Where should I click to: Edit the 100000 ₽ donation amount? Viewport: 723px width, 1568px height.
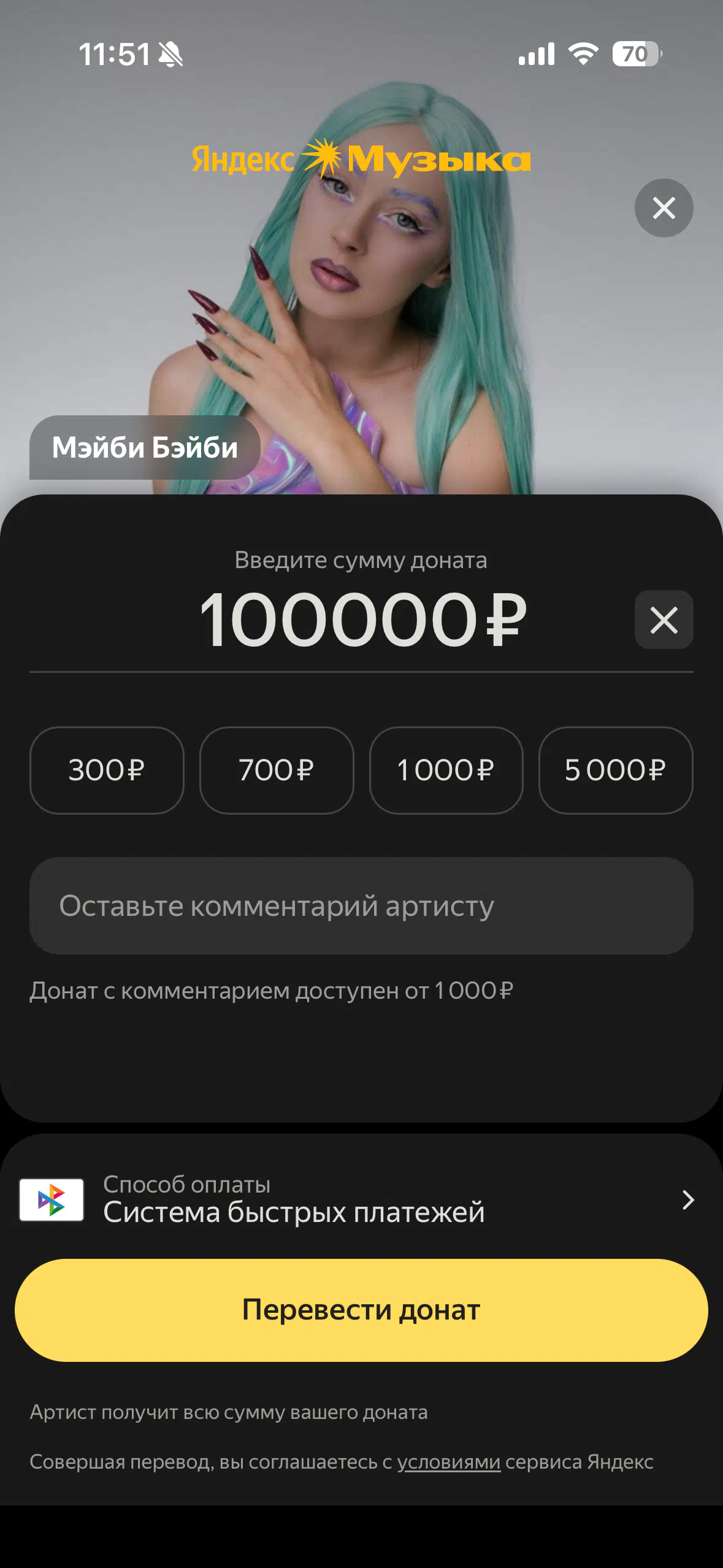click(362, 620)
